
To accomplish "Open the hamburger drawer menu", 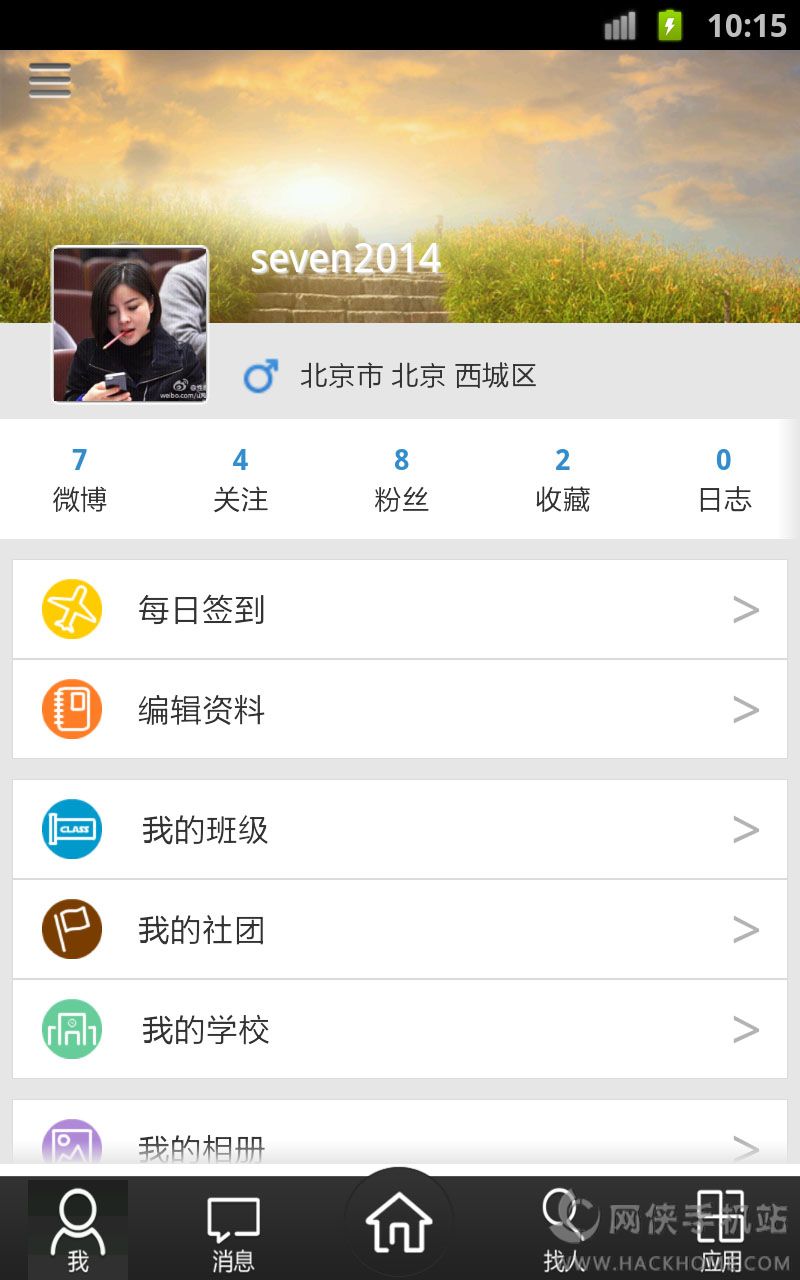I will [x=50, y=80].
